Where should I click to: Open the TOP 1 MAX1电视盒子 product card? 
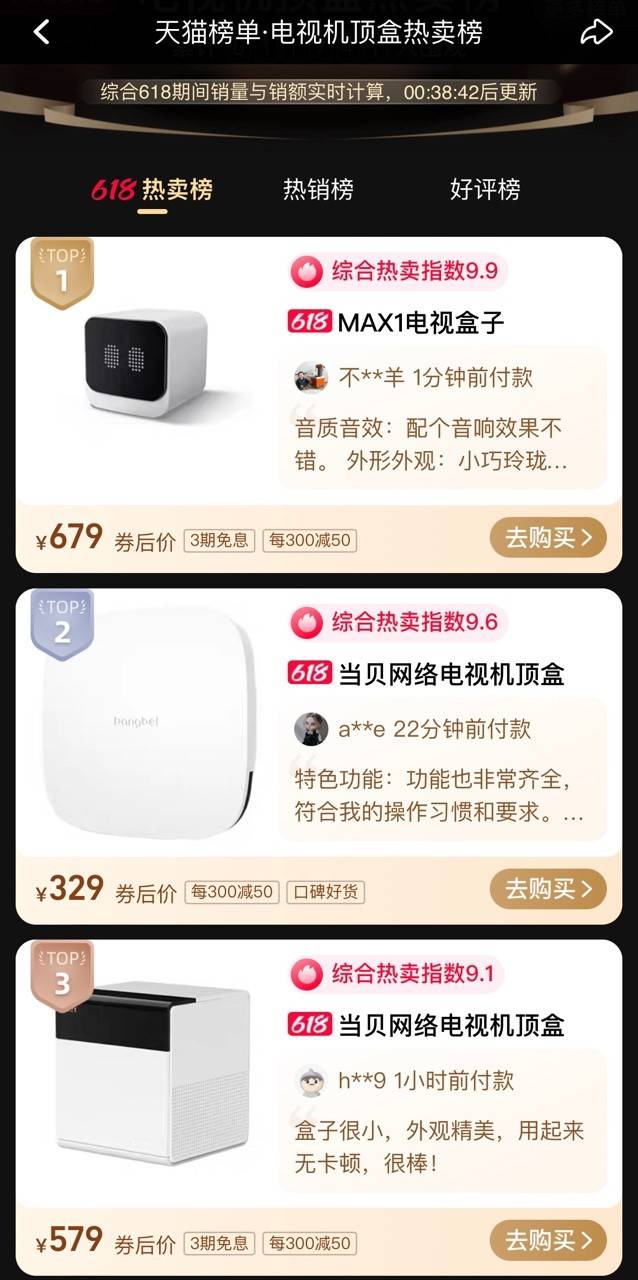tap(420, 322)
